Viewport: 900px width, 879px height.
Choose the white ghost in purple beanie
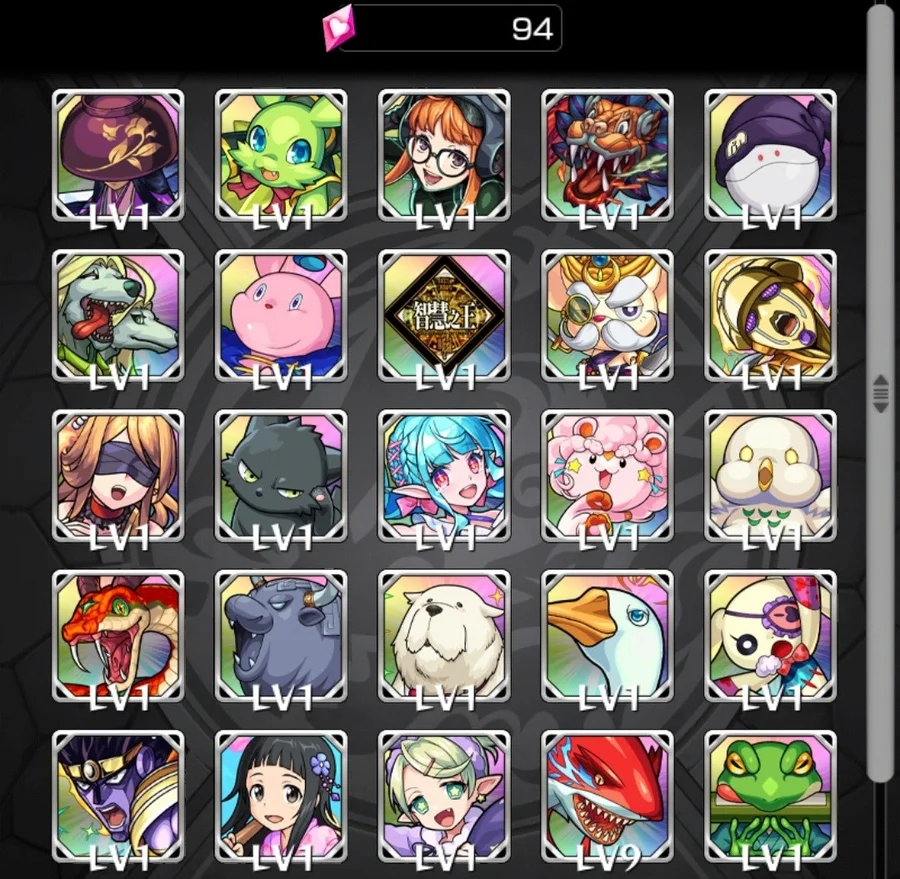pyautogui.click(x=770, y=155)
